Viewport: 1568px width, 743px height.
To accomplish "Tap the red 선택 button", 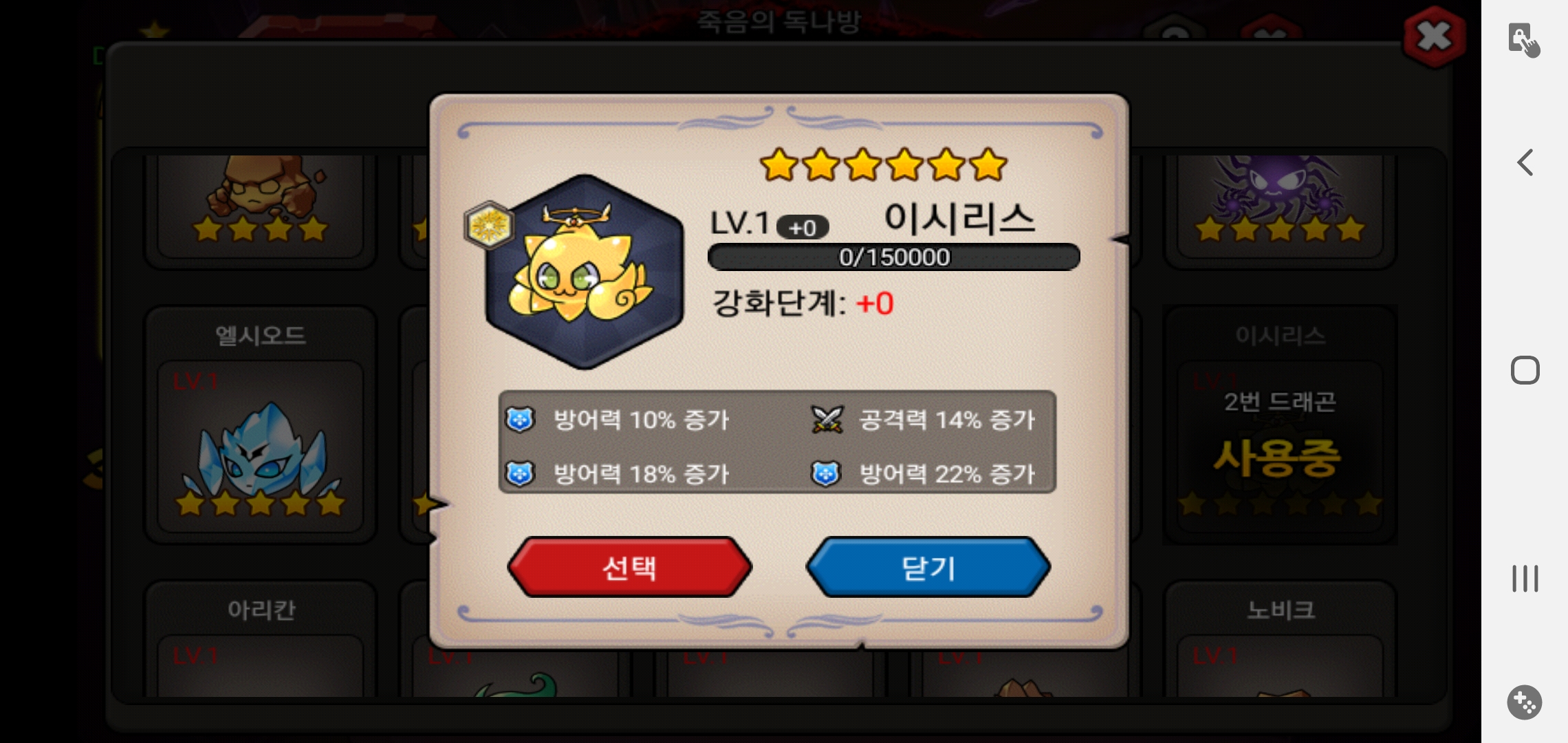I will [629, 568].
